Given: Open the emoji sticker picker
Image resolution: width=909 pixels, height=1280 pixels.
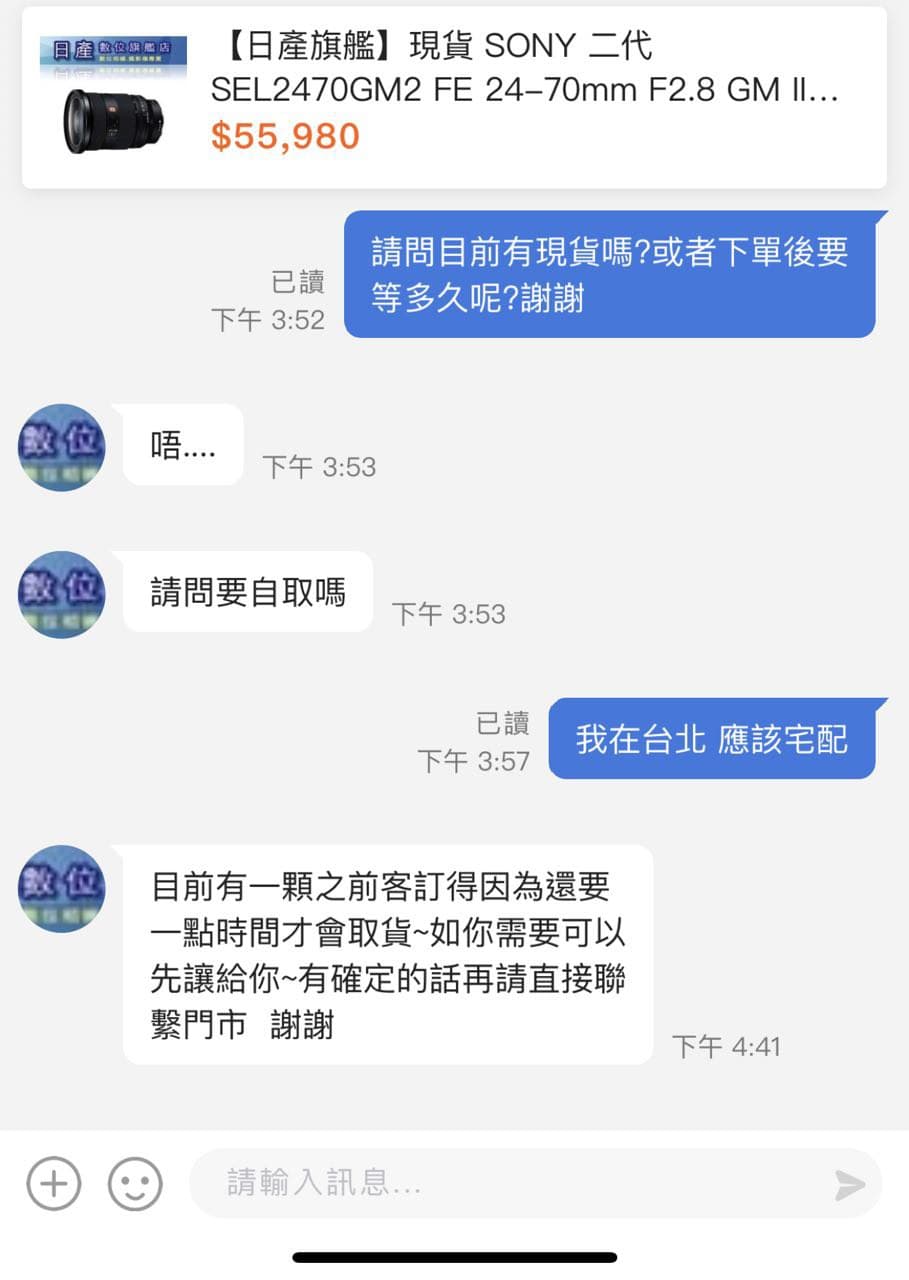Looking at the screenshot, I should click(x=135, y=1185).
